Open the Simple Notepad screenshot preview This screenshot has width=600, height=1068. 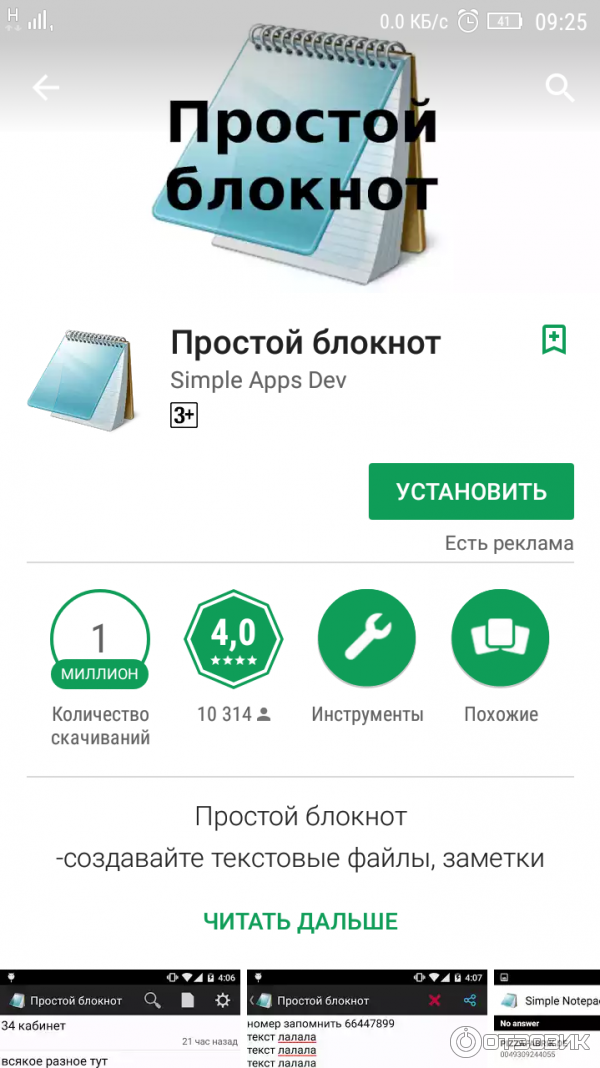547,1020
